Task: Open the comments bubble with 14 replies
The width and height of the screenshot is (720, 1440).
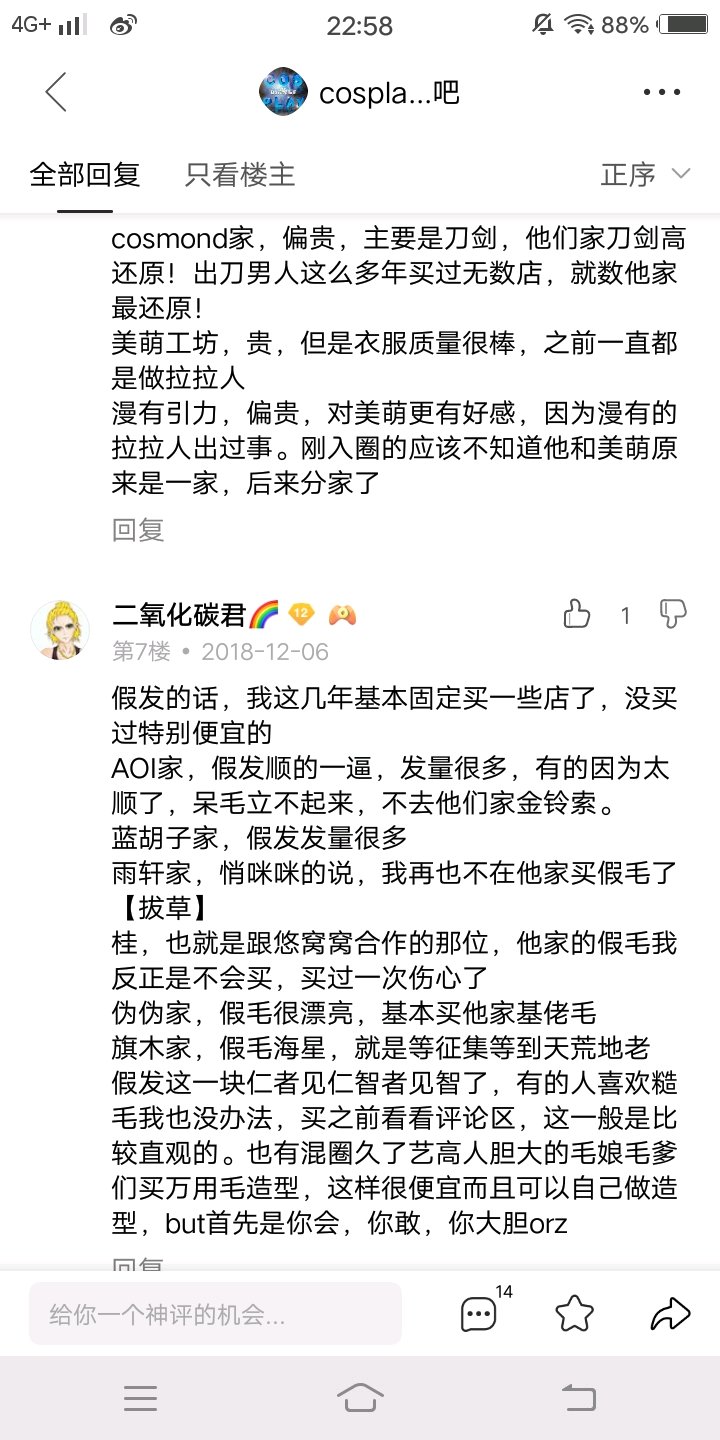Action: pos(479,1314)
